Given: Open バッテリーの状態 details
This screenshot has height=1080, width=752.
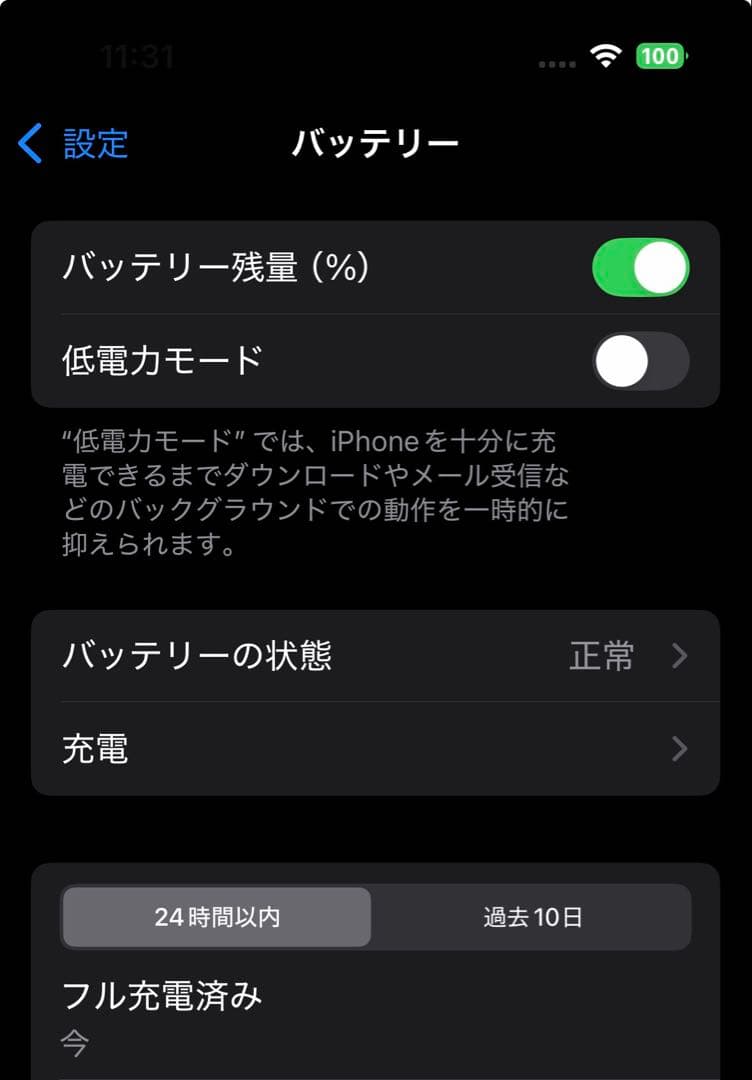Looking at the screenshot, I should (375, 656).
